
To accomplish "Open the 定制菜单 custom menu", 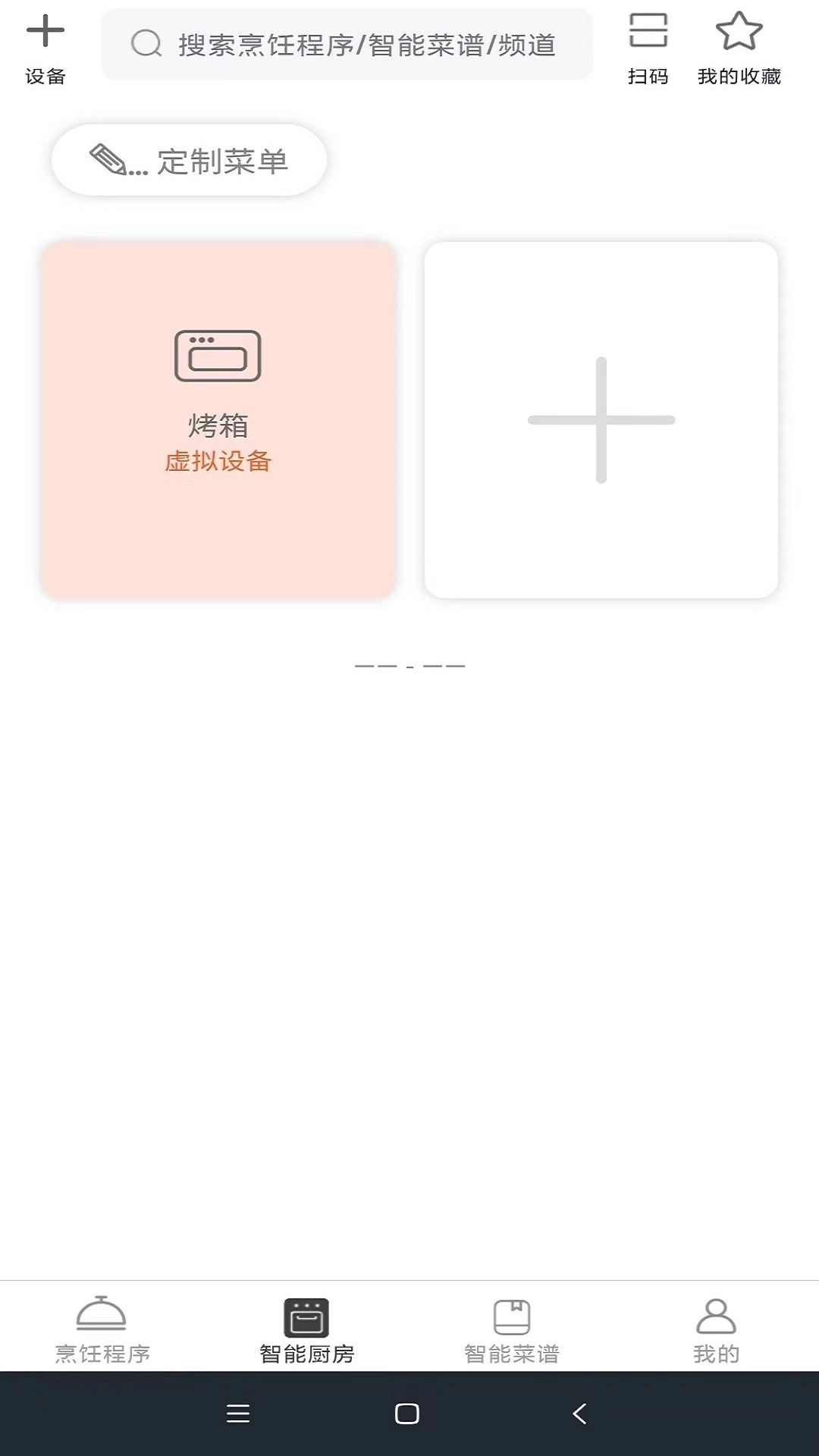I will (189, 159).
